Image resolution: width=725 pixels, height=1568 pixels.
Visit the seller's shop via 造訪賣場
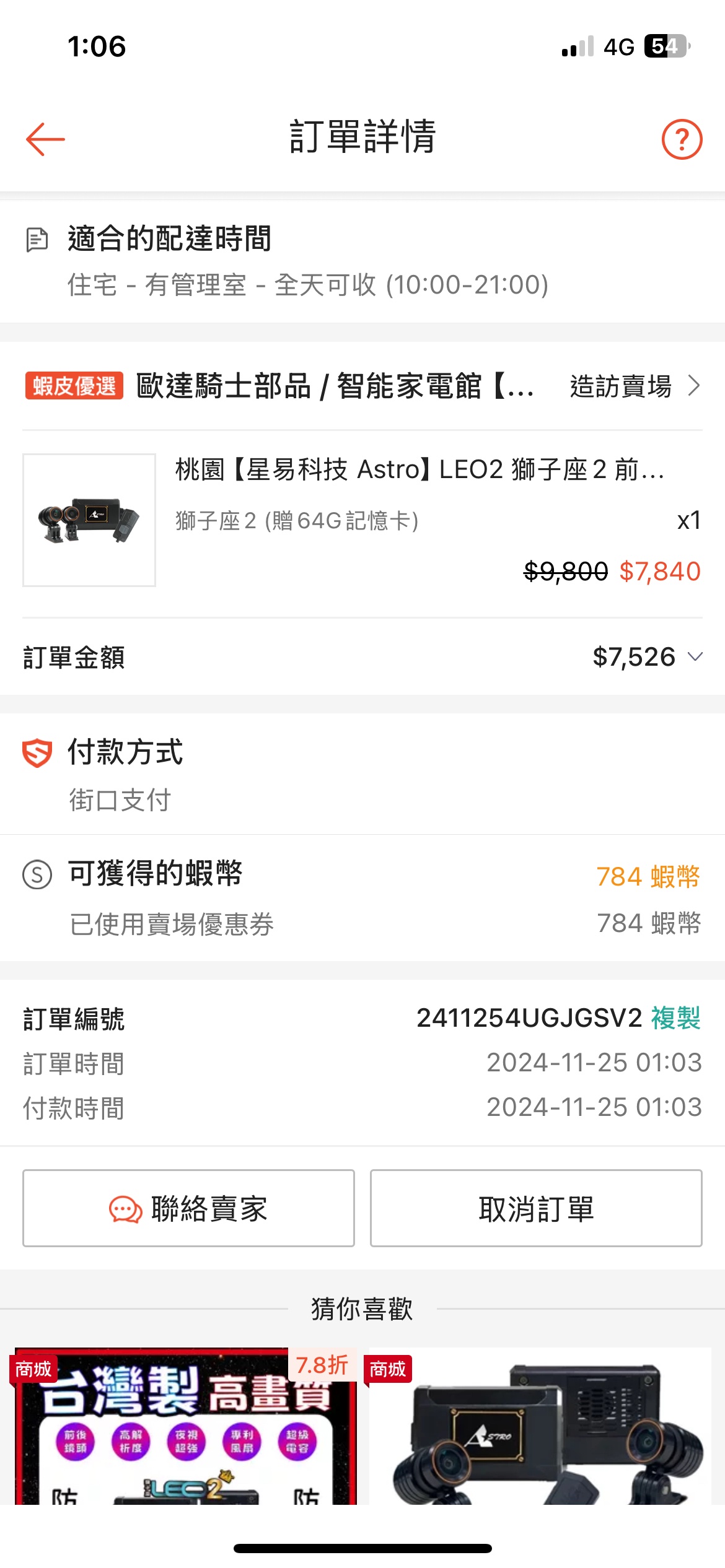(635, 386)
